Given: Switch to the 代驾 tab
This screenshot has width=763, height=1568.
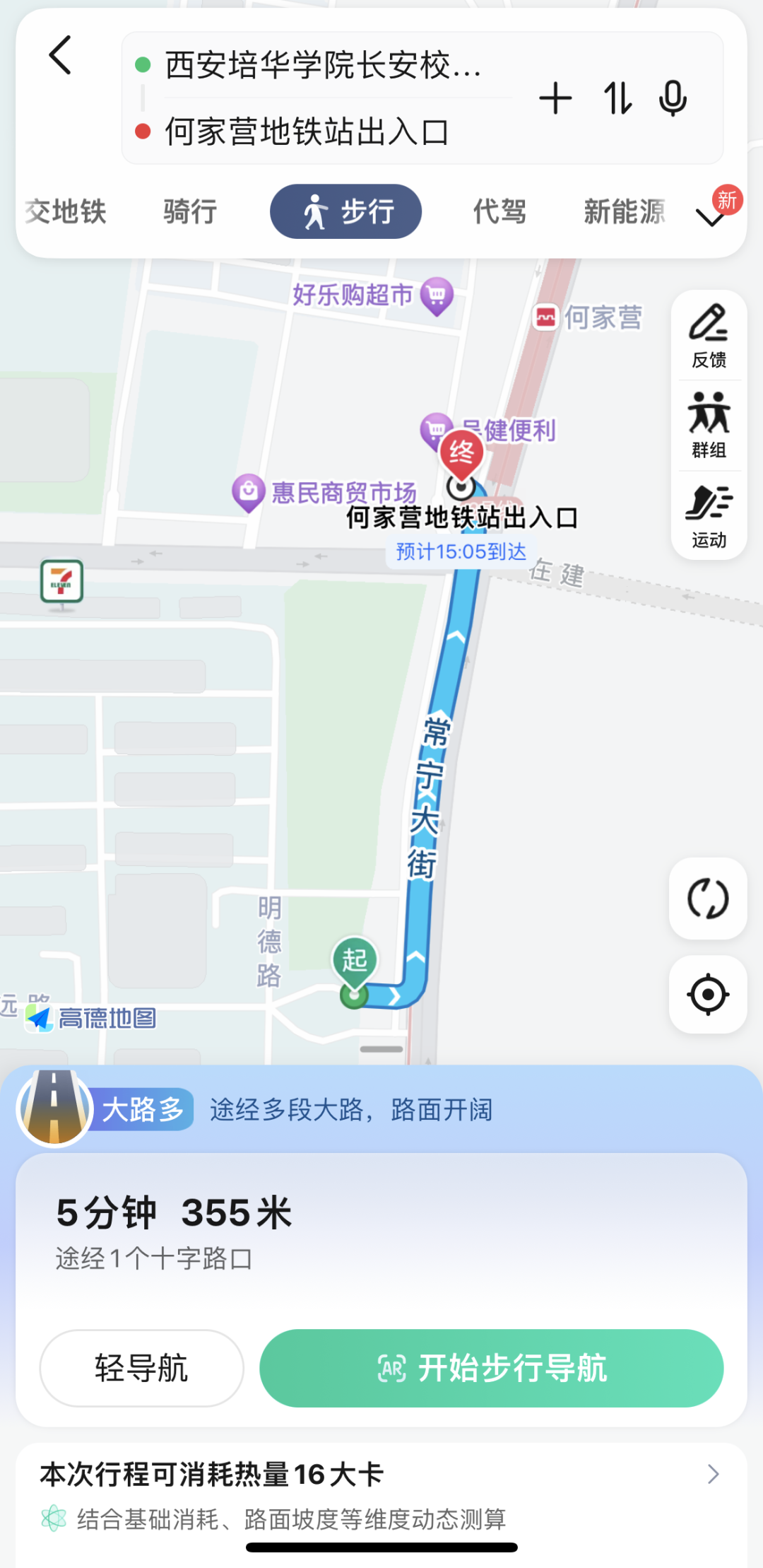Looking at the screenshot, I should (x=499, y=211).
